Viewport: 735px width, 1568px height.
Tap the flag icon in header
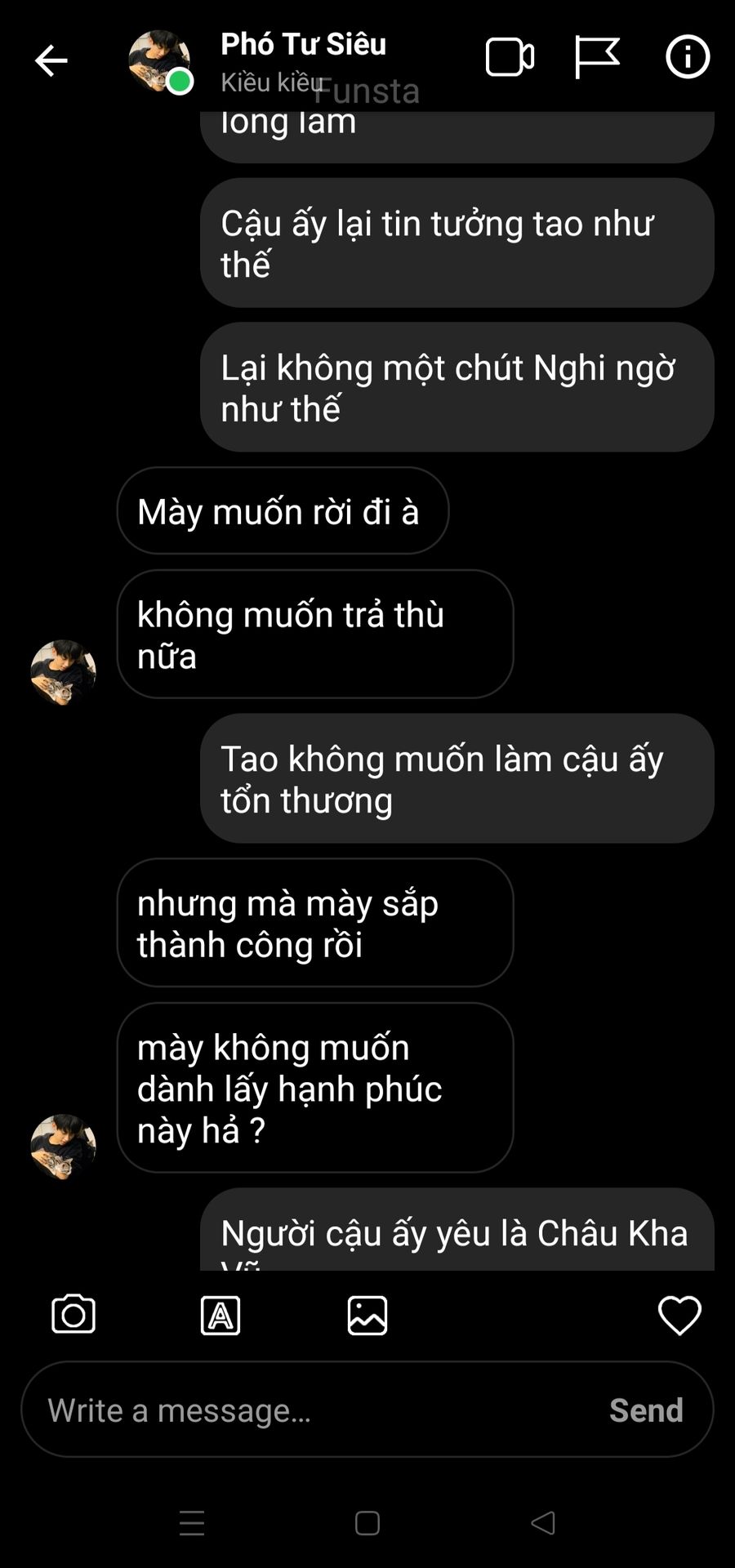coord(597,57)
